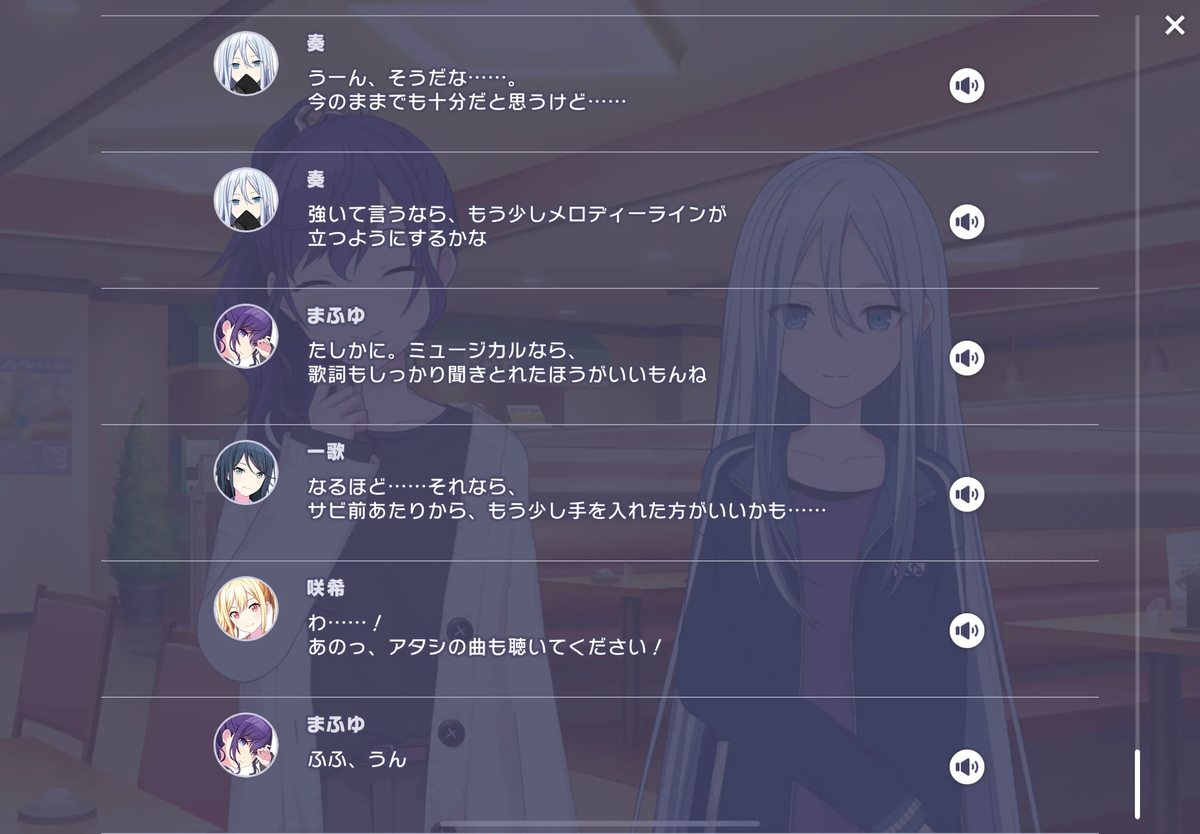The image size is (1200, 834).
Task: Play voice for 奏's line うーん、そうだな
Action: point(966,86)
